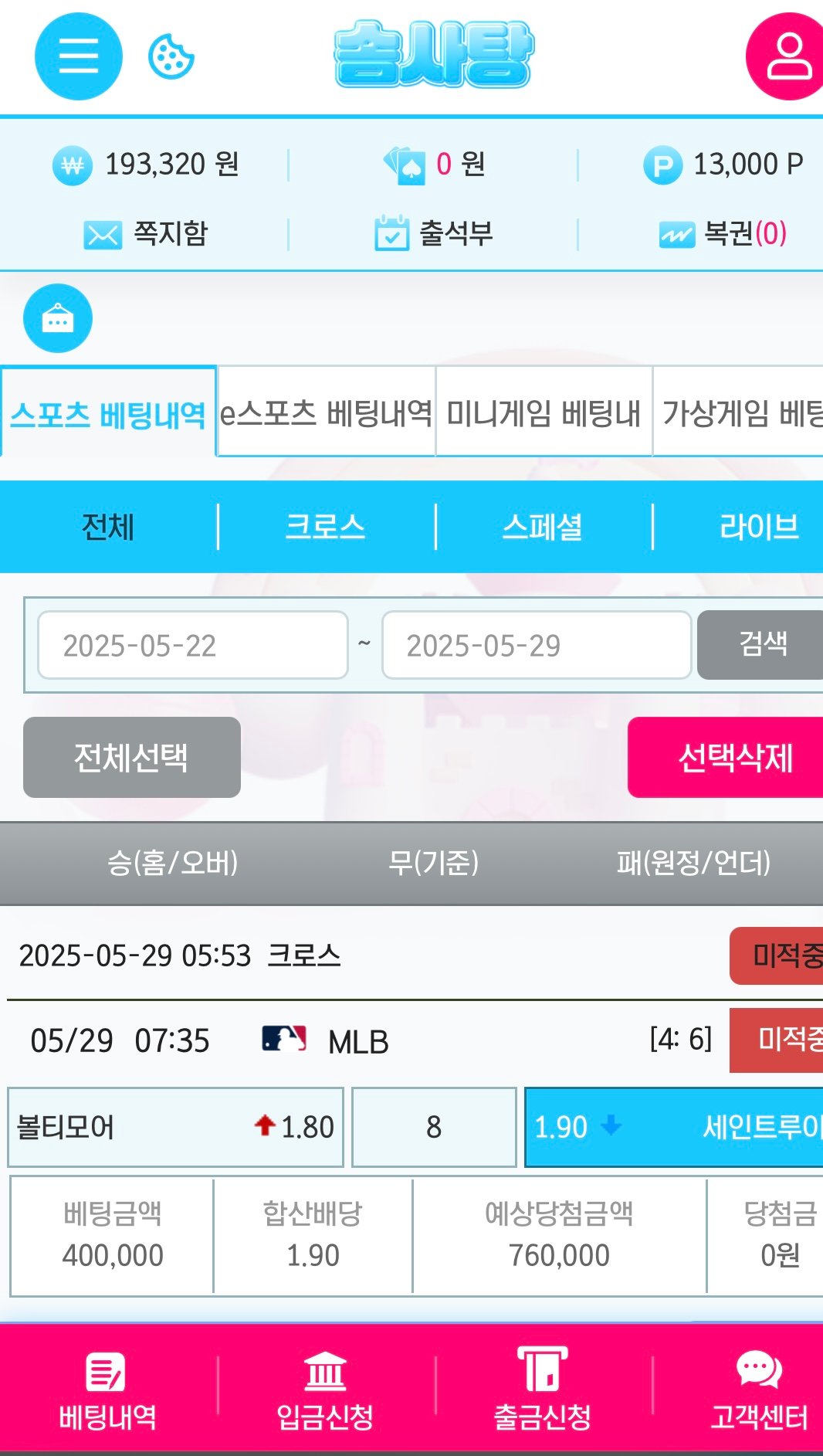Tap 전체선택 to select all
Screen dimensions: 823x1456
[x=132, y=757]
